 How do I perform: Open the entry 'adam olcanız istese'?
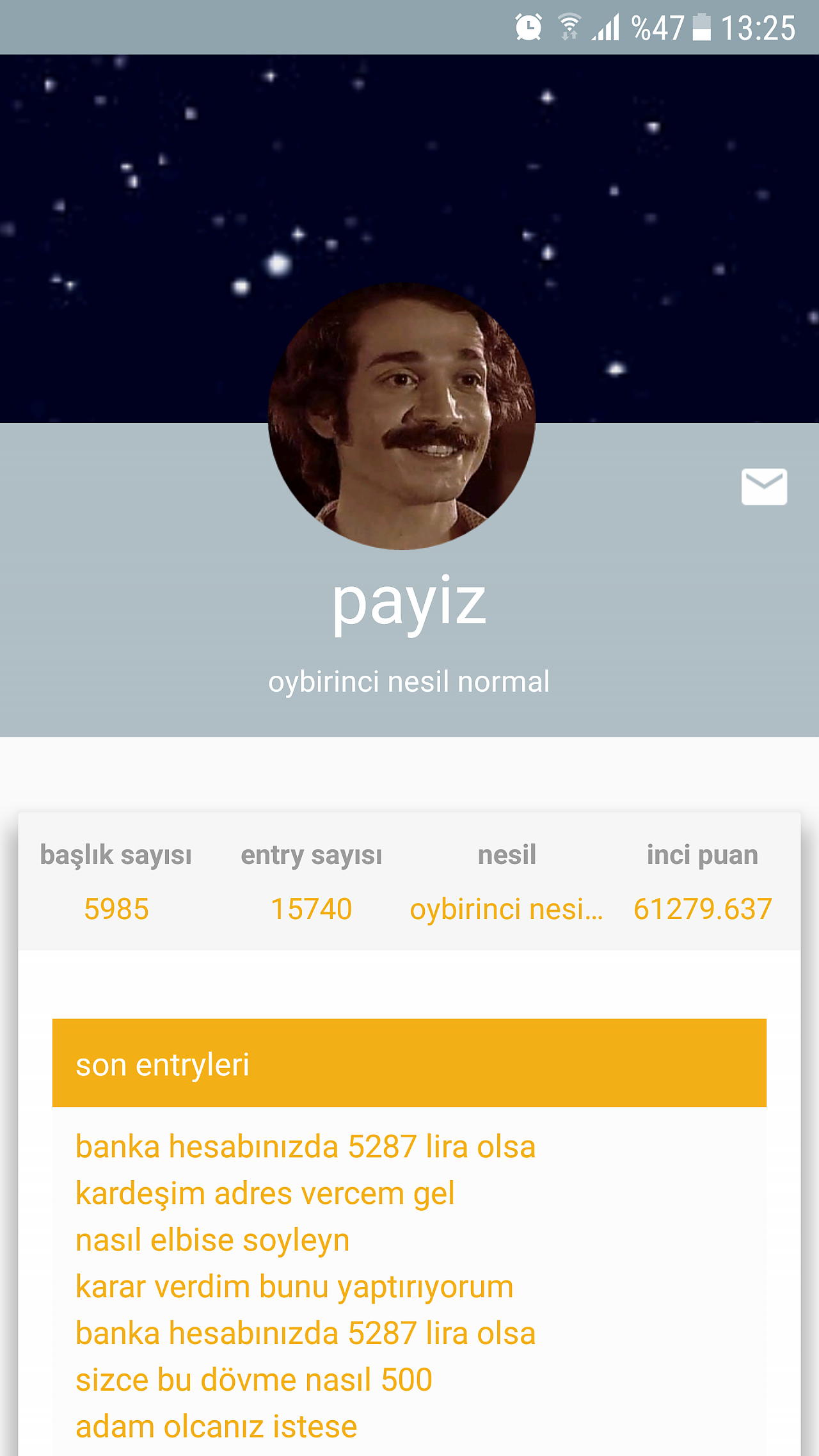click(216, 1427)
